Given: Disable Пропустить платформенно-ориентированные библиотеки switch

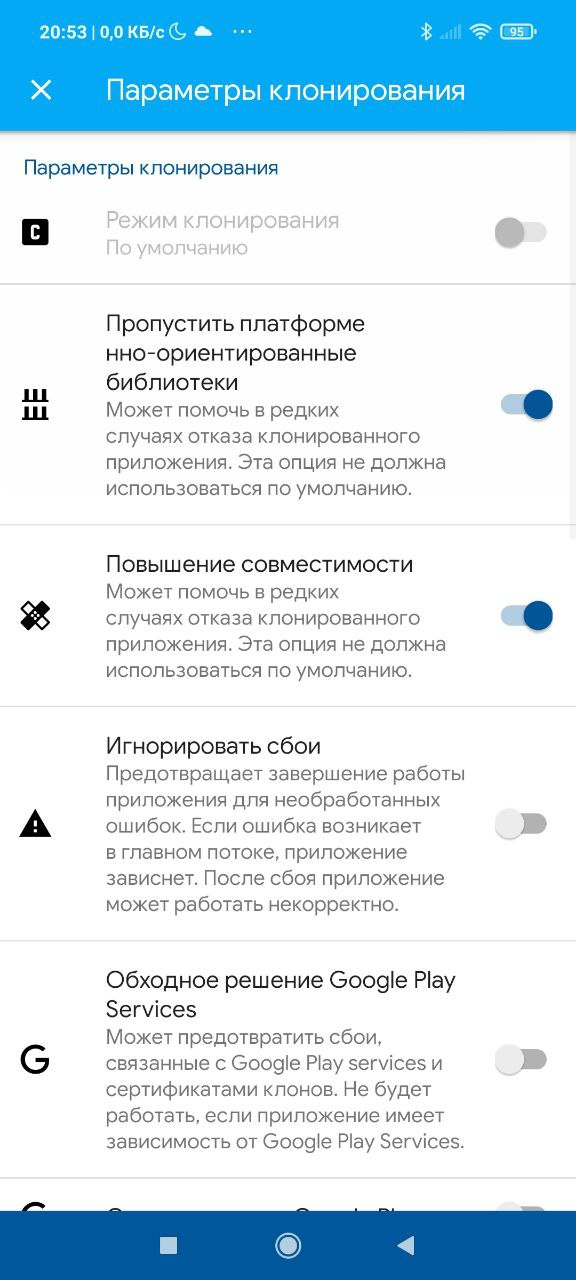Looking at the screenshot, I should tap(526, 404).
